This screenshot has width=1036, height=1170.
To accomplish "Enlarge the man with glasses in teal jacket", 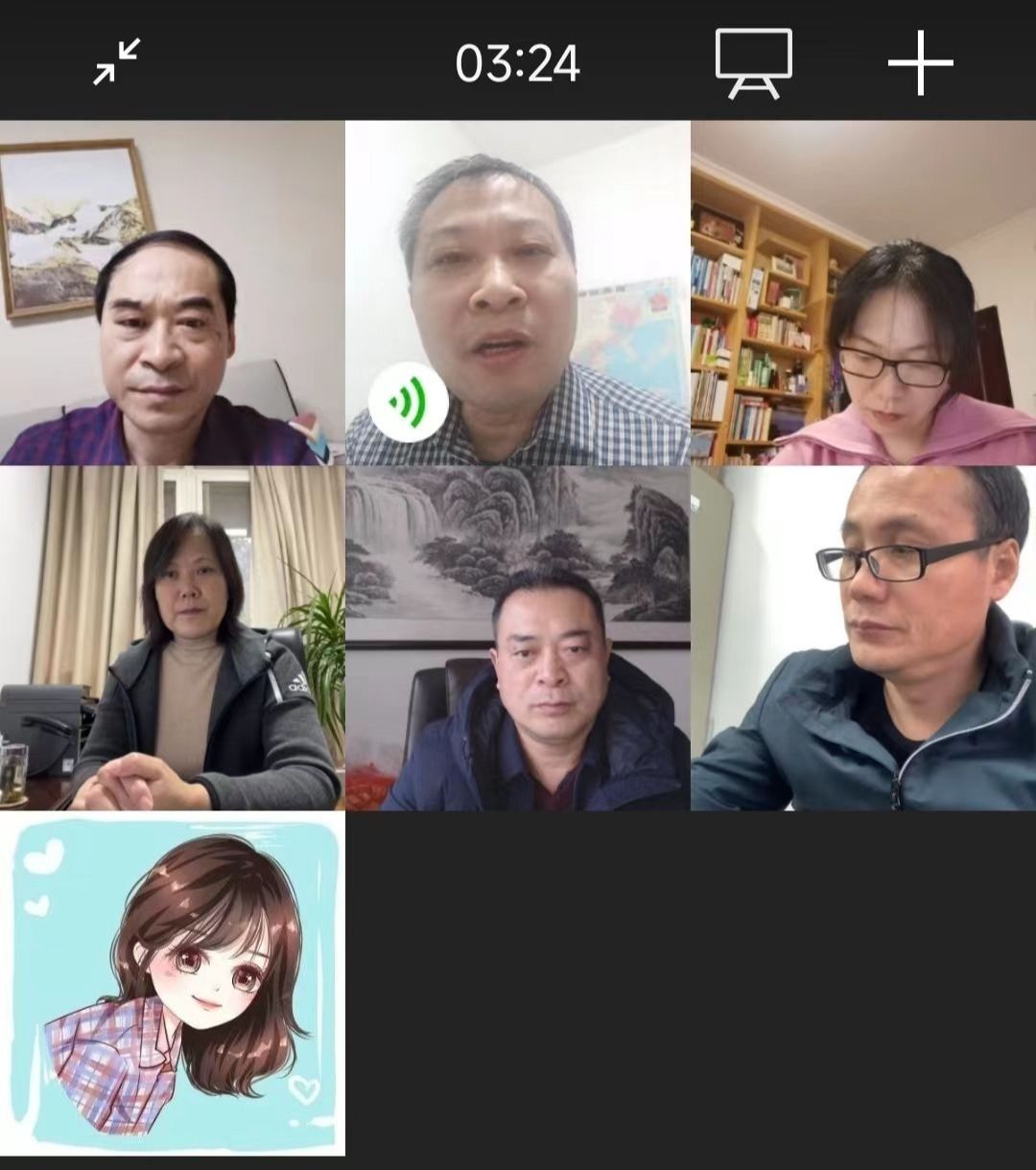I will [863, 638].
